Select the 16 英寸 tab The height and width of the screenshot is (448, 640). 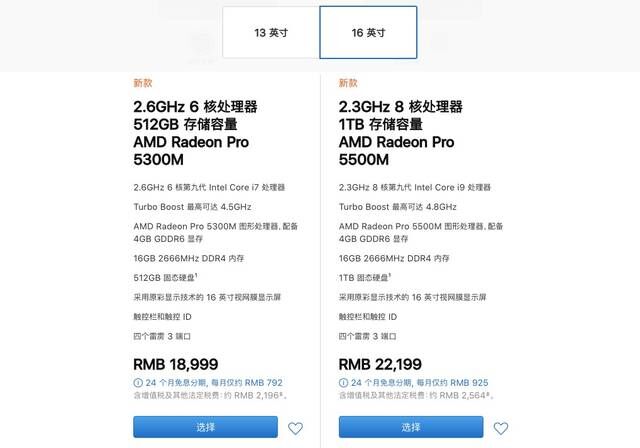pos(368,32)
